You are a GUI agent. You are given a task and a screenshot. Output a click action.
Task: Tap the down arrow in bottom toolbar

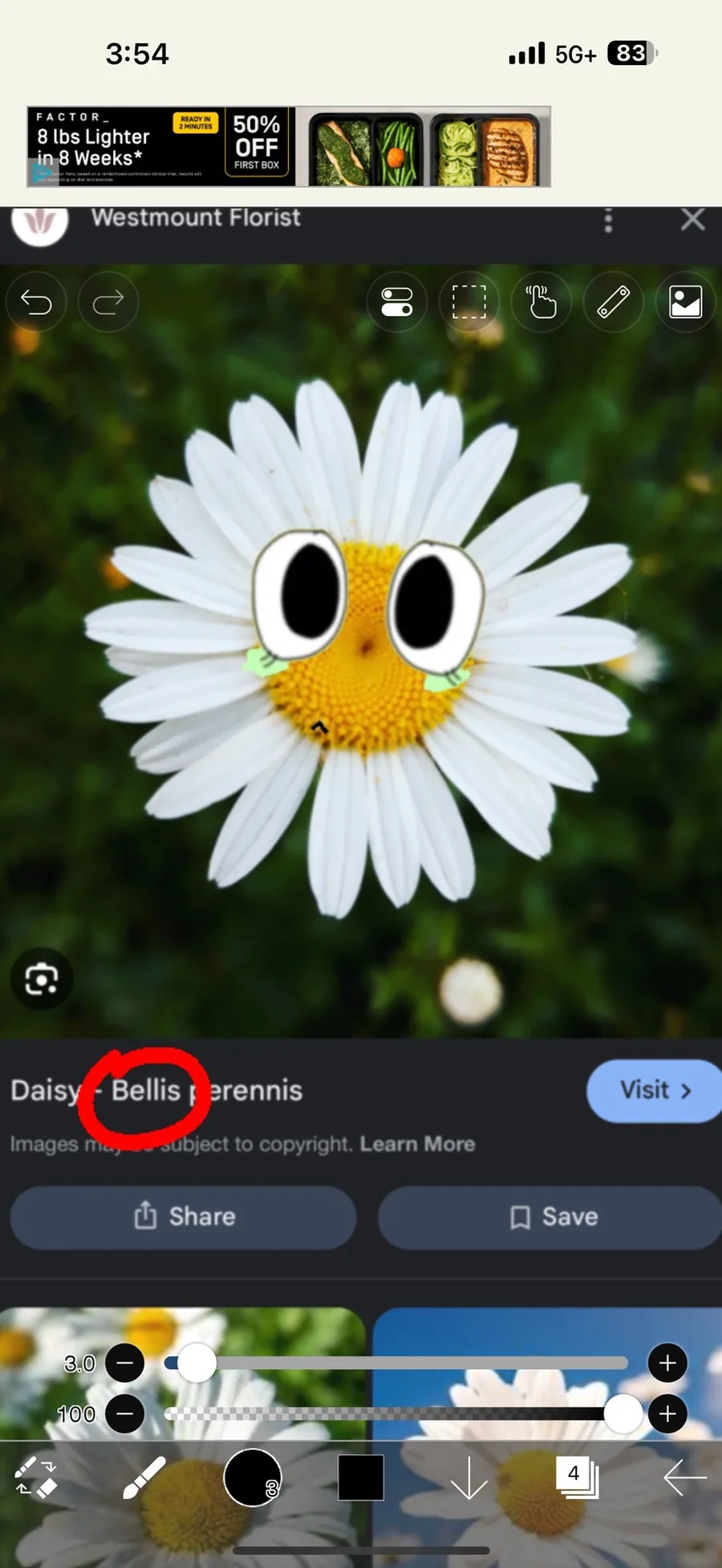click(x=469, y=1477)
